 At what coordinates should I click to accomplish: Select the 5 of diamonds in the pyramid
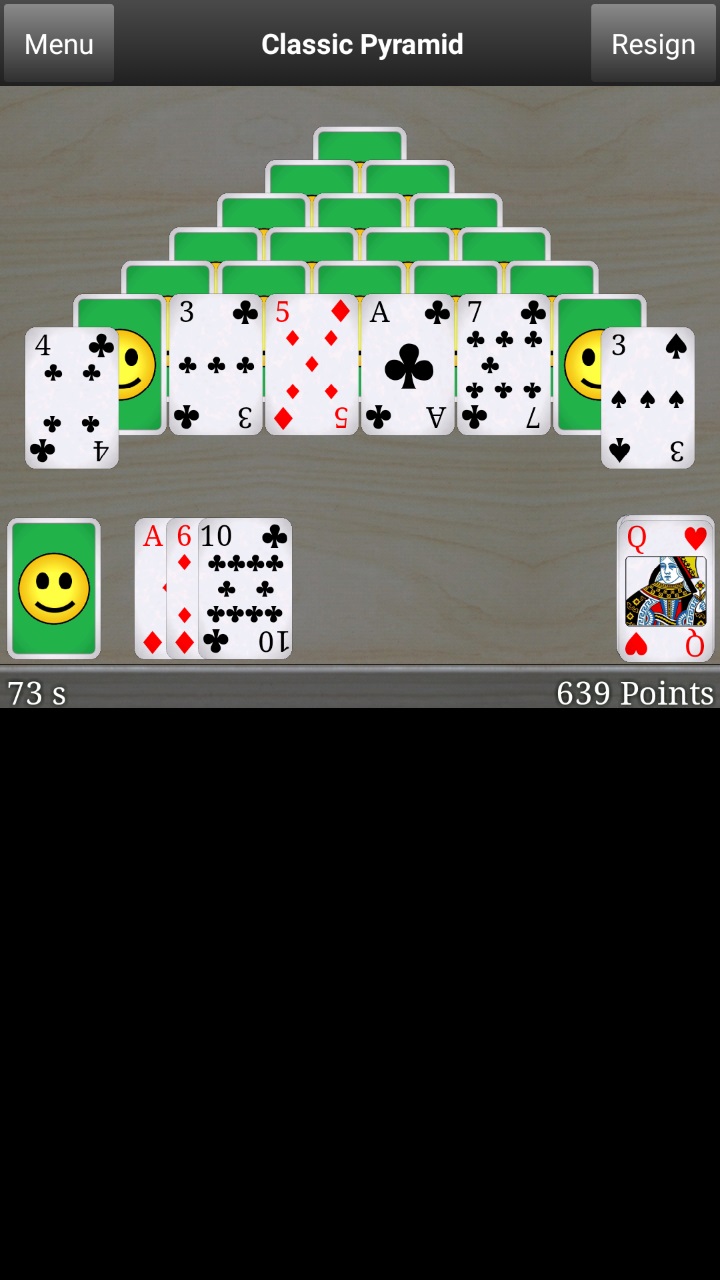(312, 365)
